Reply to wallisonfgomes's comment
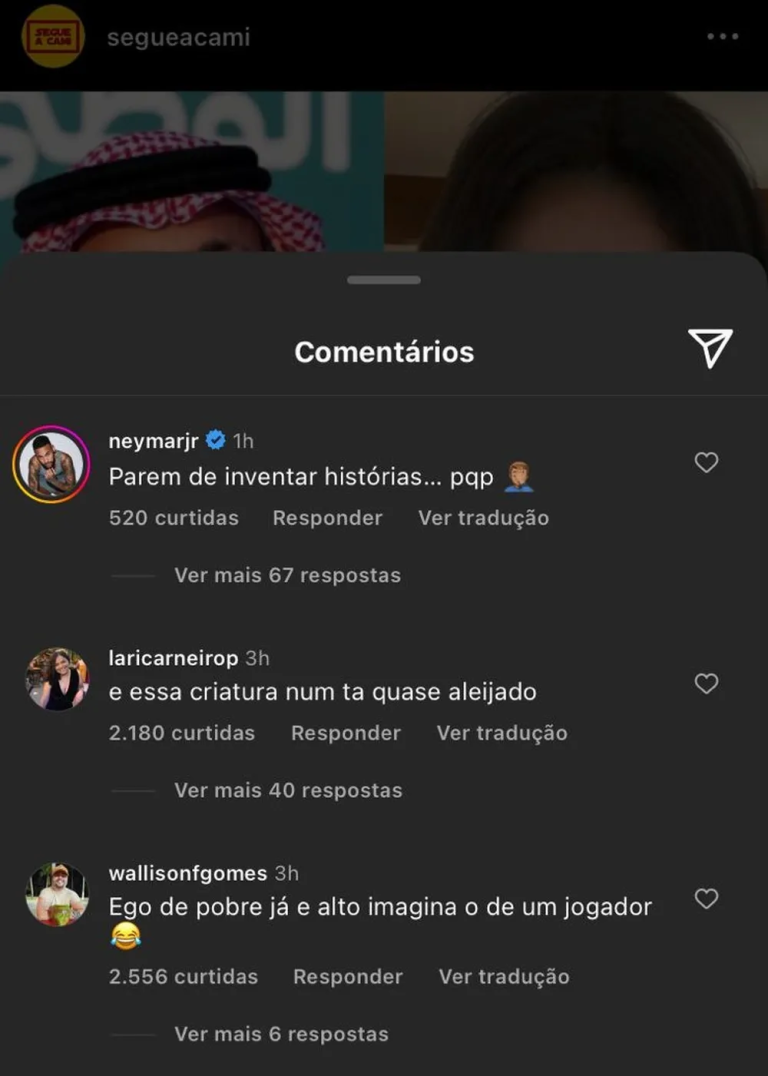The image size is (768, 1076). [x=347, y=977]
